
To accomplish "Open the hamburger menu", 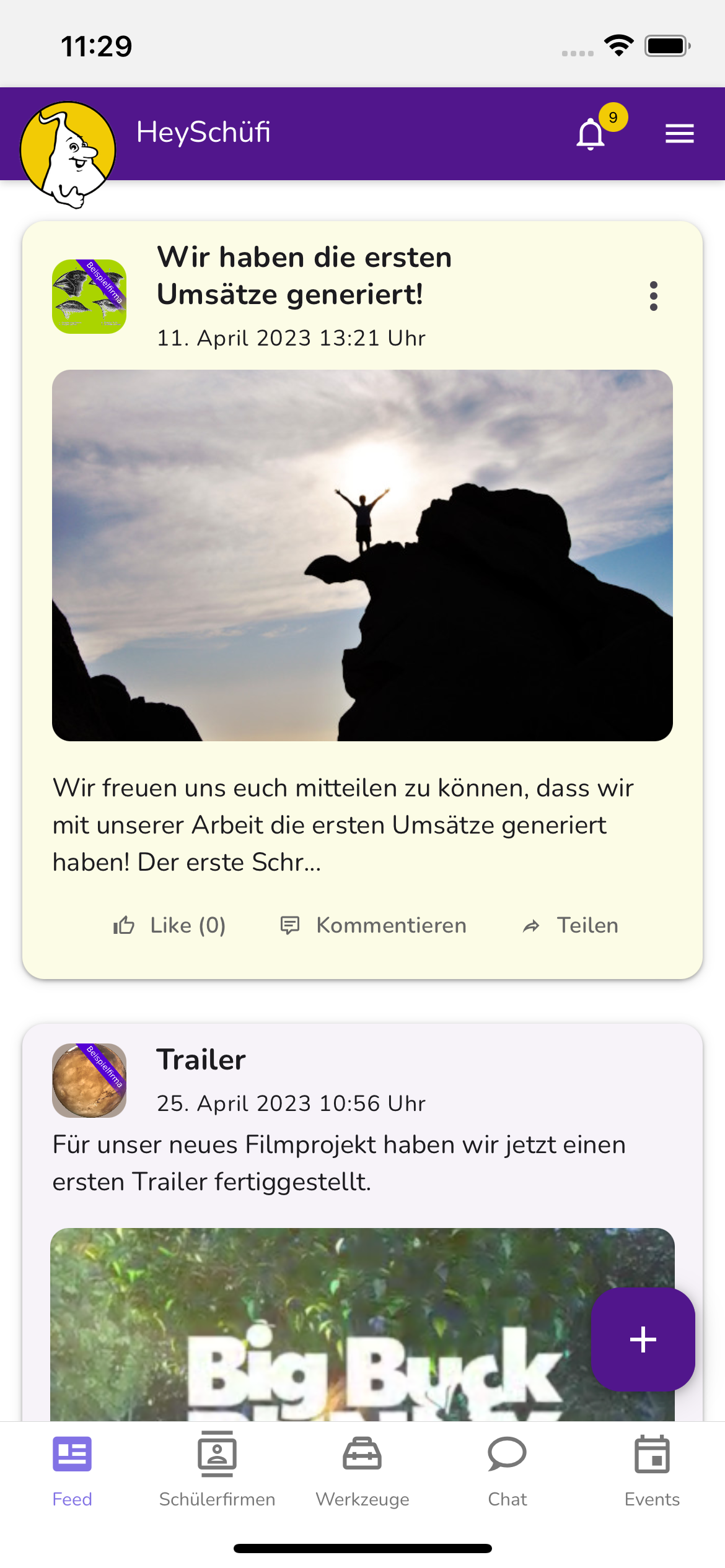I will [679, 133].
